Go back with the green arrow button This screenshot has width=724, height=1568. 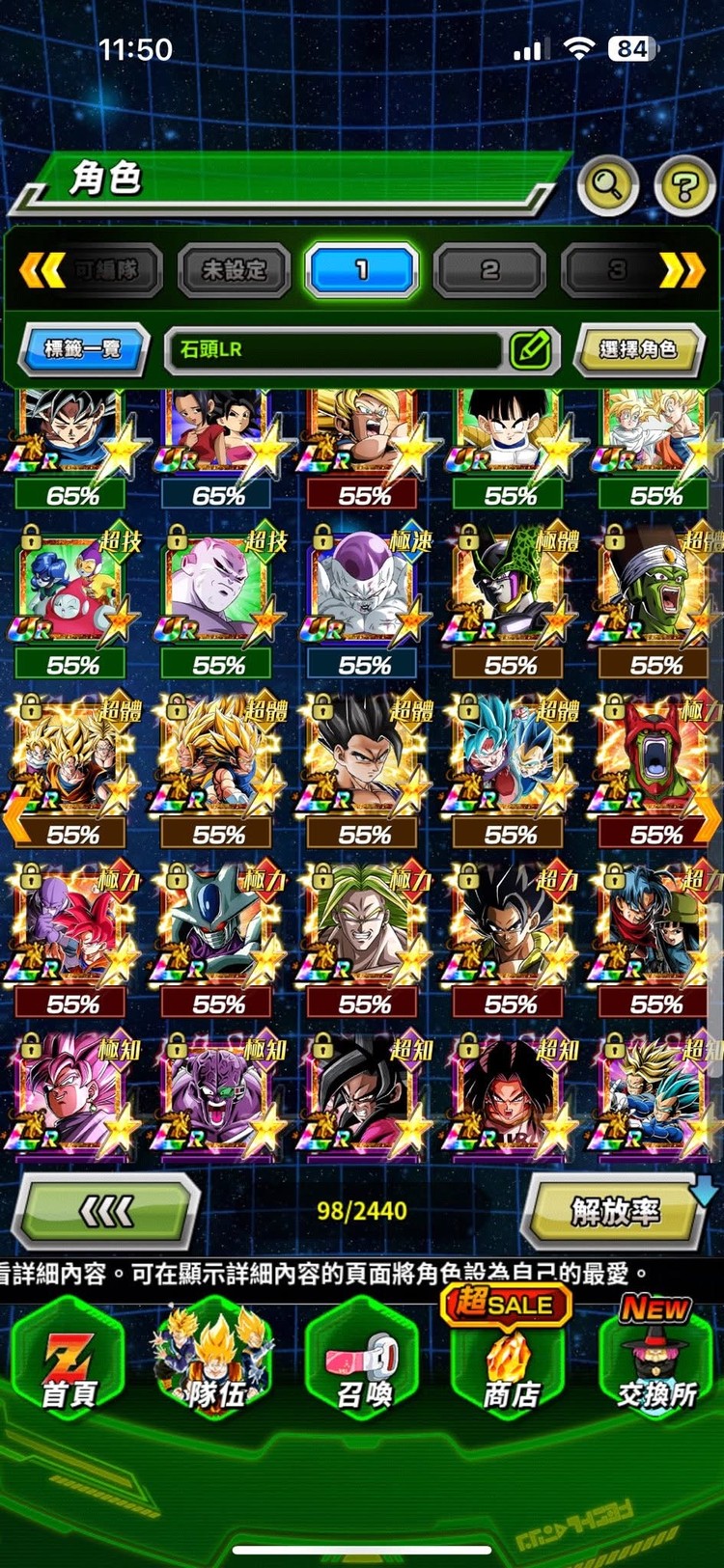106,1211
